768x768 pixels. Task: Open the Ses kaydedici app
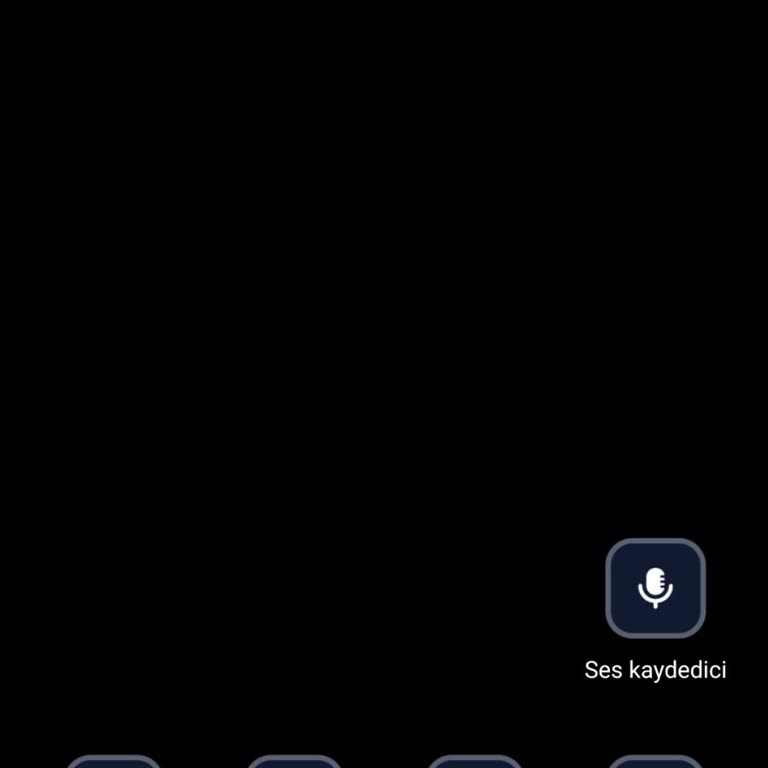click(655, 588)
